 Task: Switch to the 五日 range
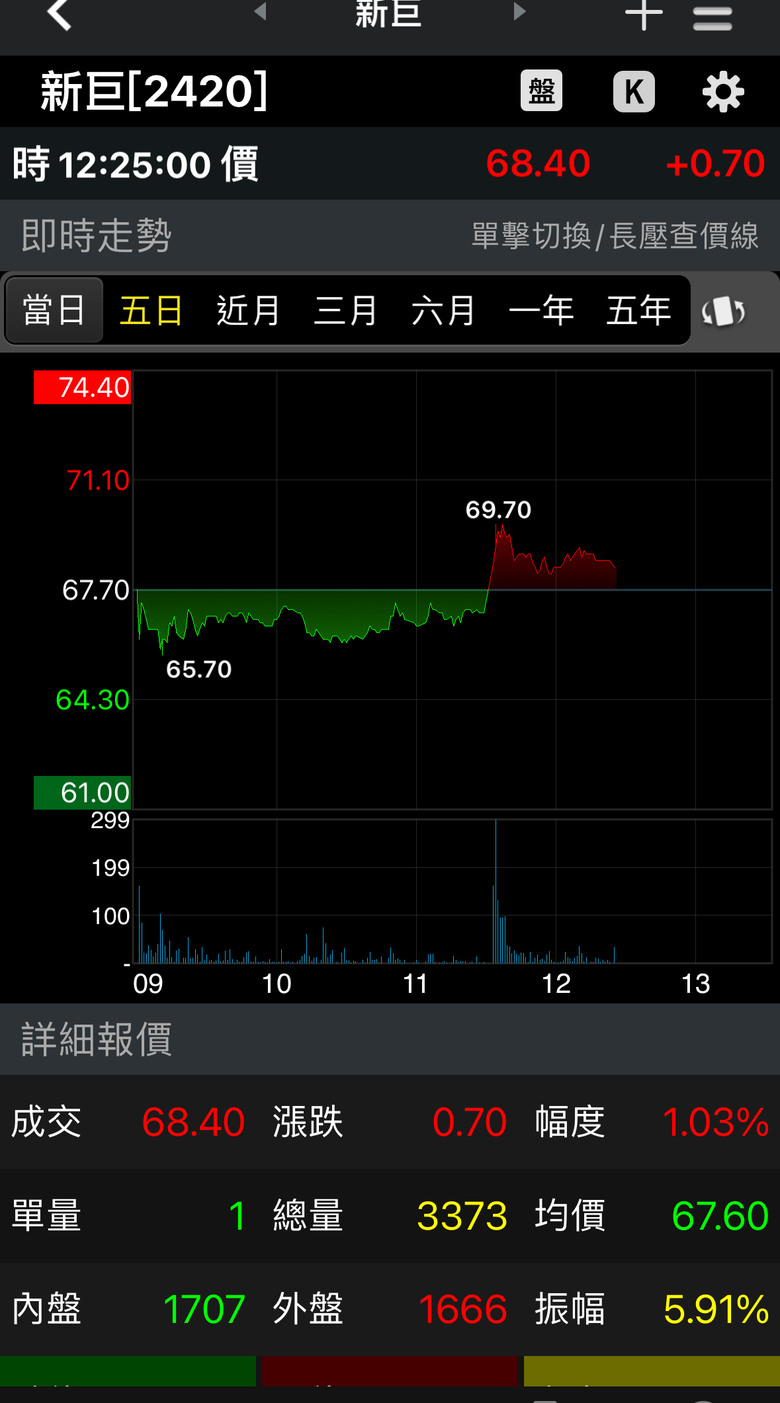(151, 310)
